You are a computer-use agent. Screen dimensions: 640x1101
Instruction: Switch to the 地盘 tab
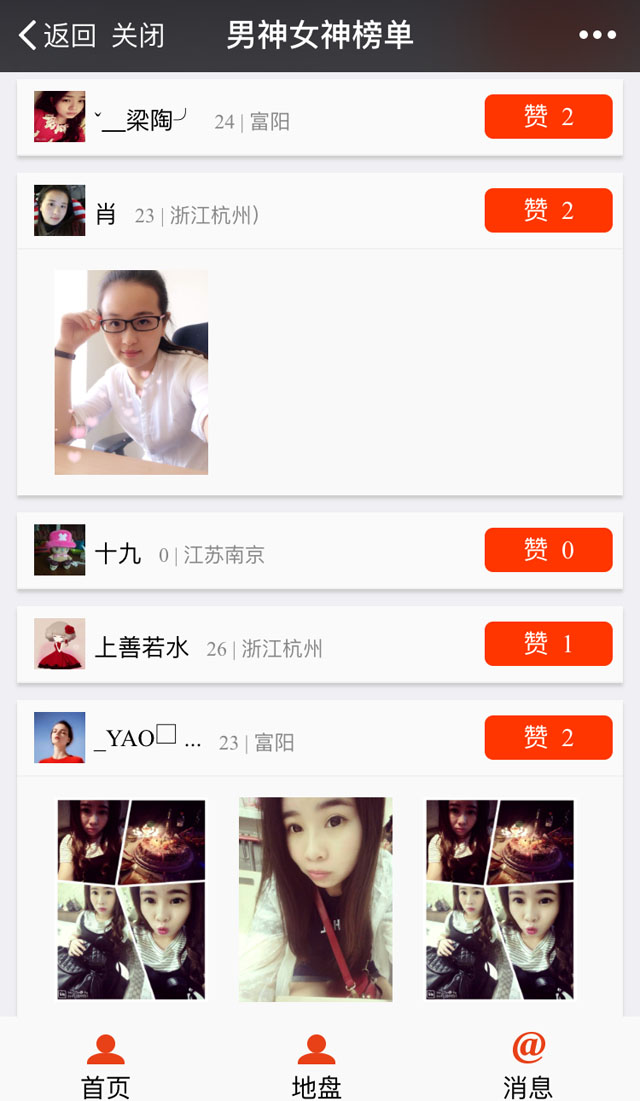316,1066
